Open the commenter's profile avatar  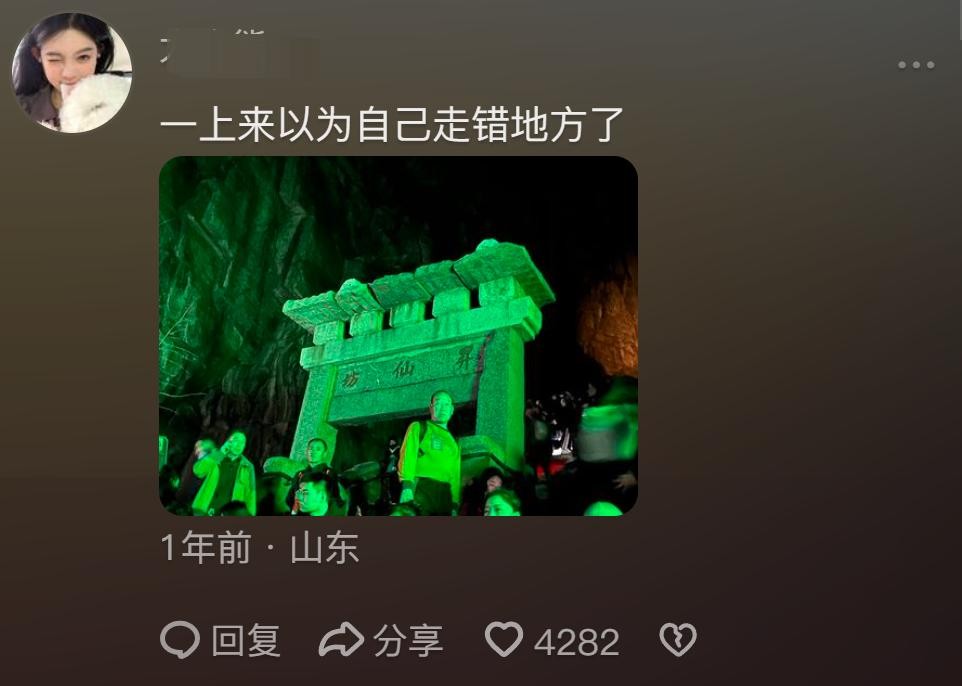coord(72,73)
